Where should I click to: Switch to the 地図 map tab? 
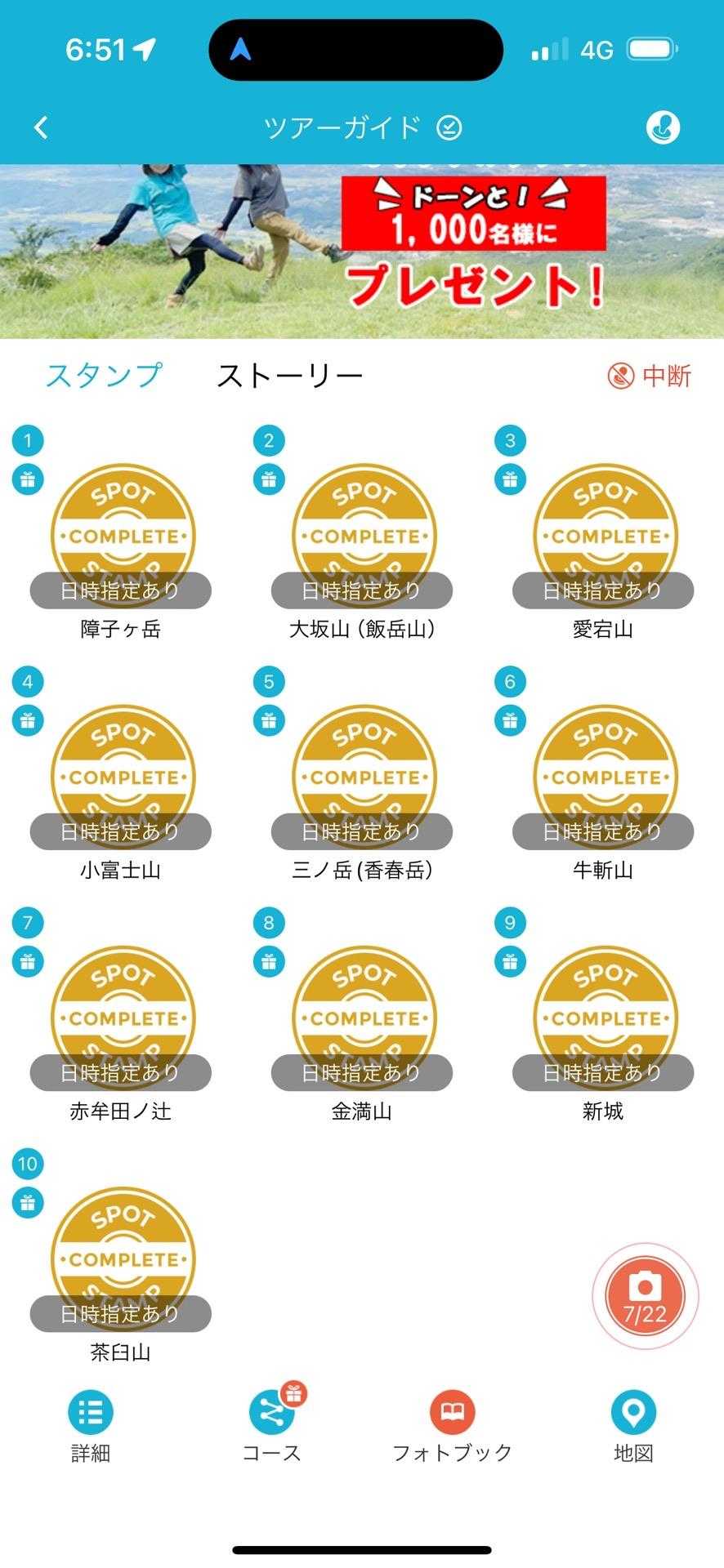point(633,1426)
